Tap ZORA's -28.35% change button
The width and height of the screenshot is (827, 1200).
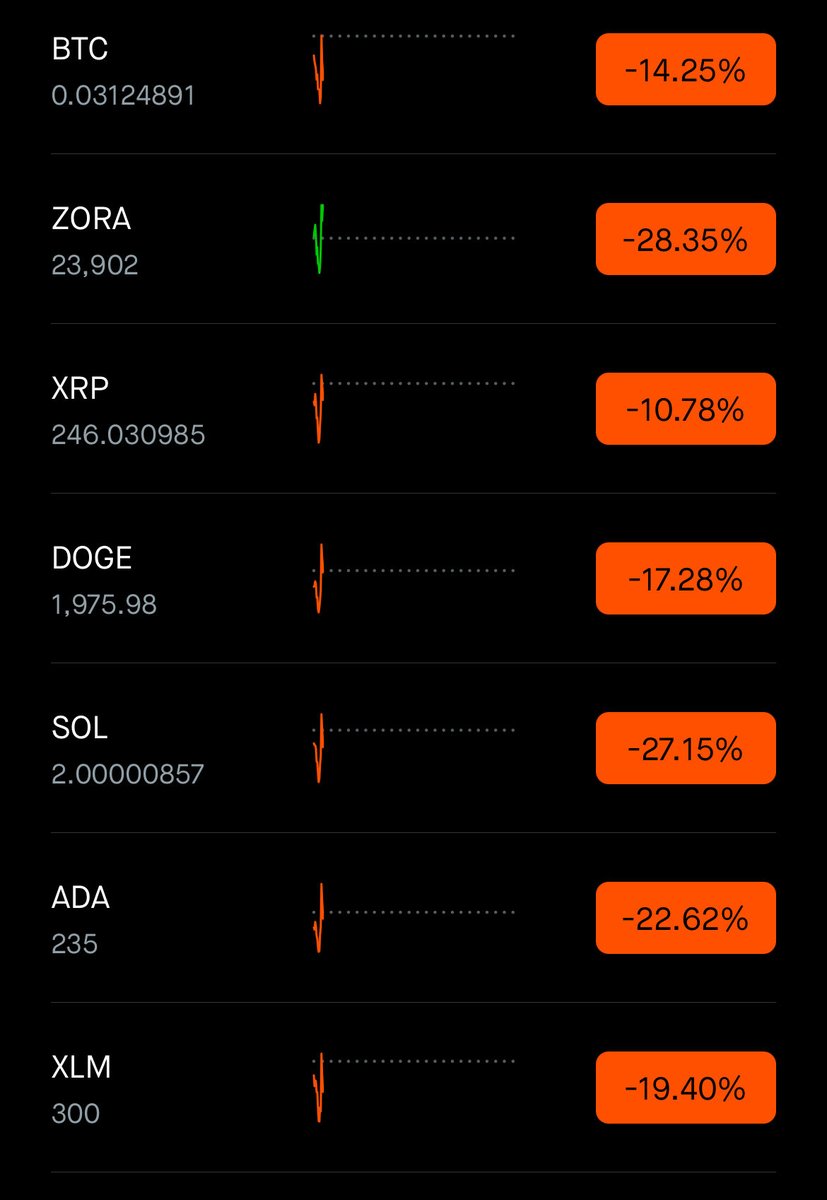685,240
